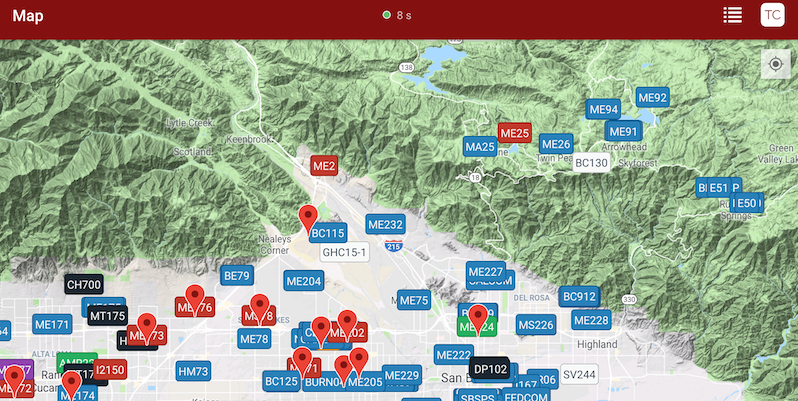Select the ME232 unit marker
Image resolution: width=798 pixels, height=401 pixels.
(x=385, y=224)
